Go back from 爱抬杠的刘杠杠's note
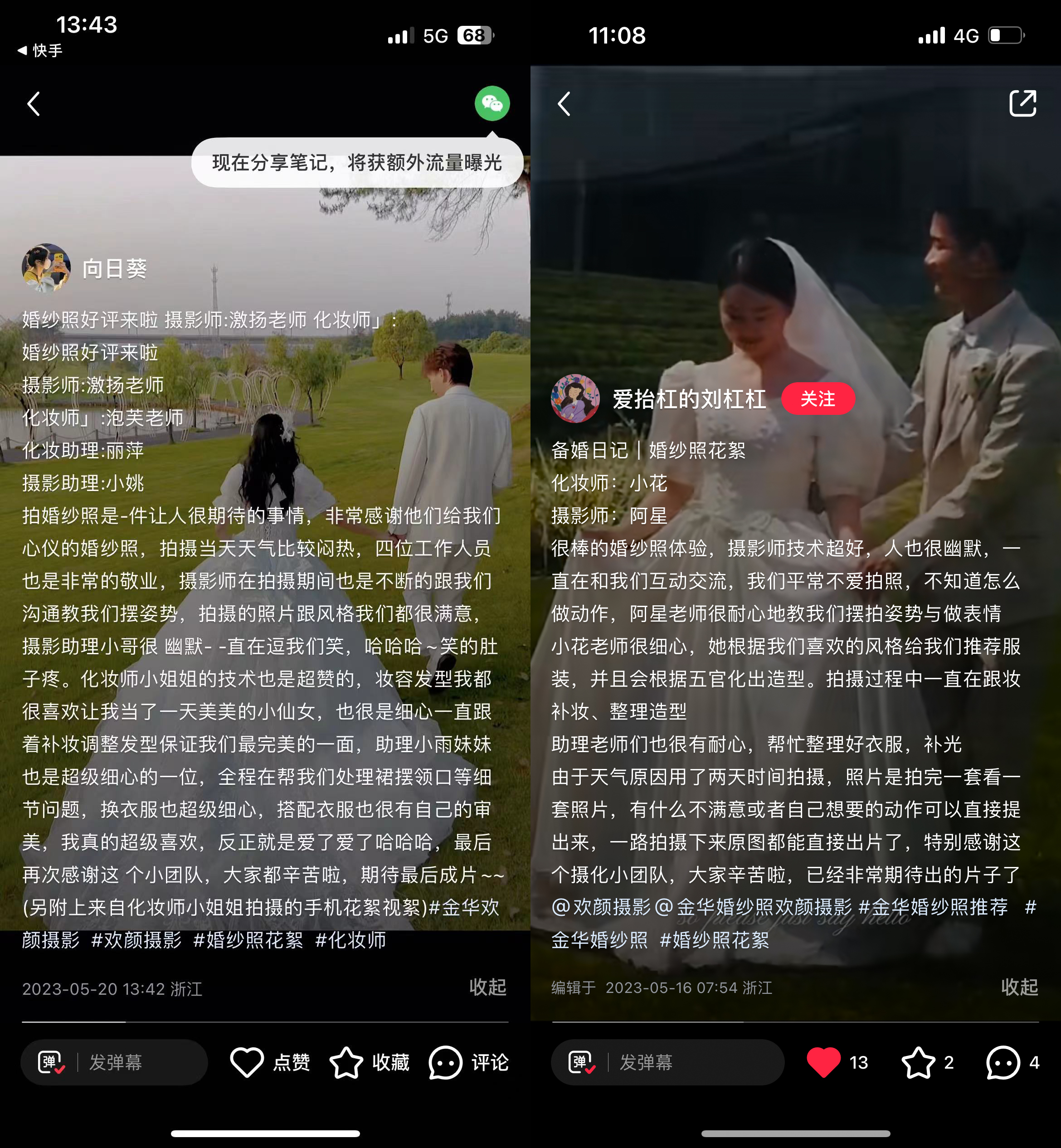 click(x=565, y=104)
